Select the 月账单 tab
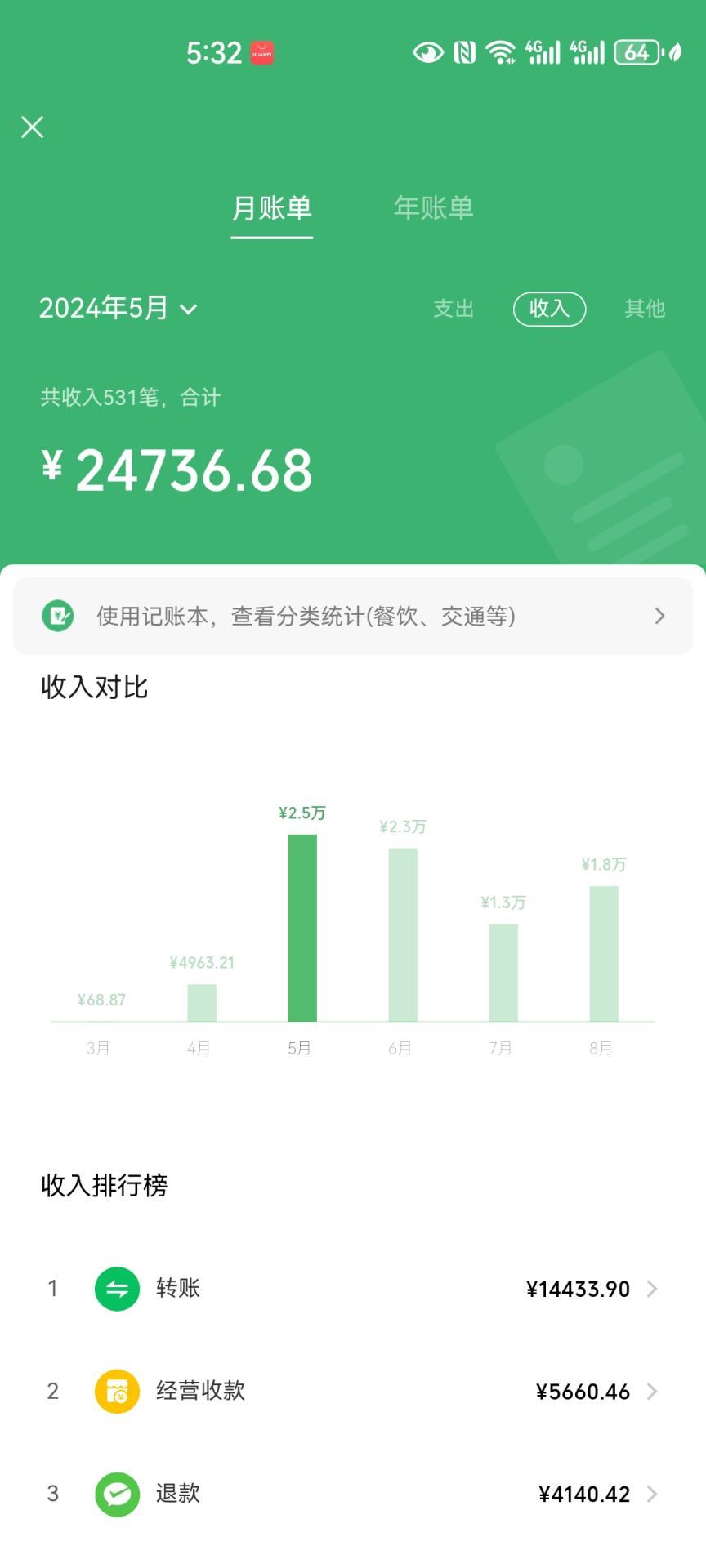The width and height of the screenshot is (706, 1568). pyautogui.click(x=272, y=207)
